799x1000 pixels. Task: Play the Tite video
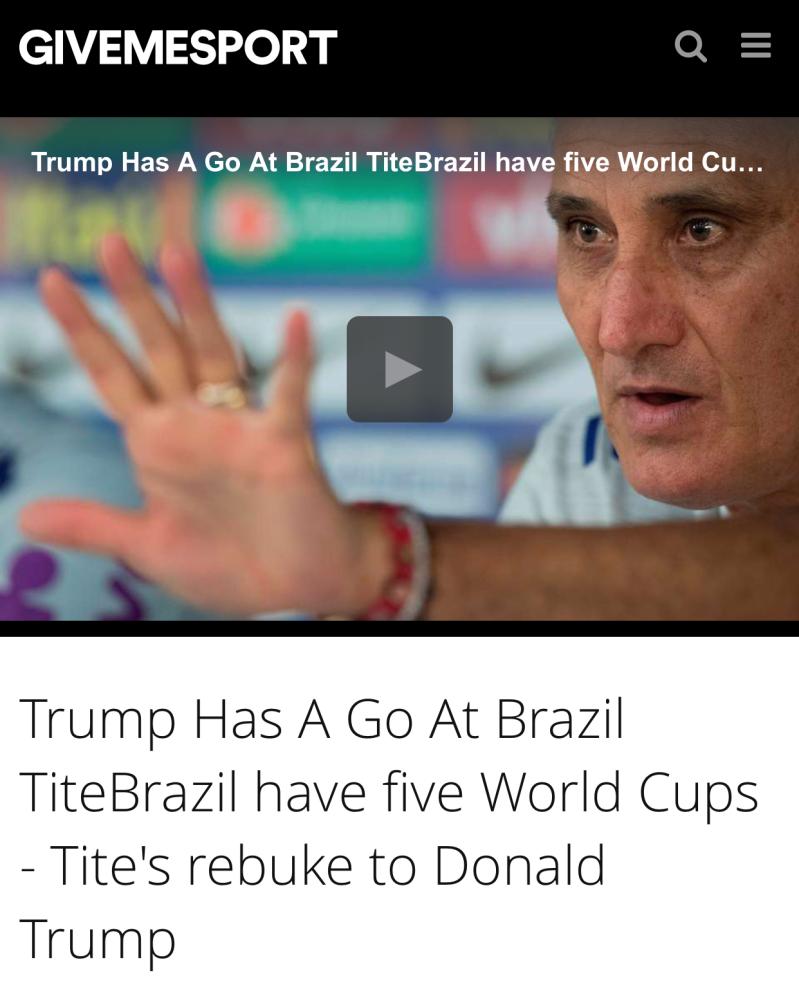point(399,369)
